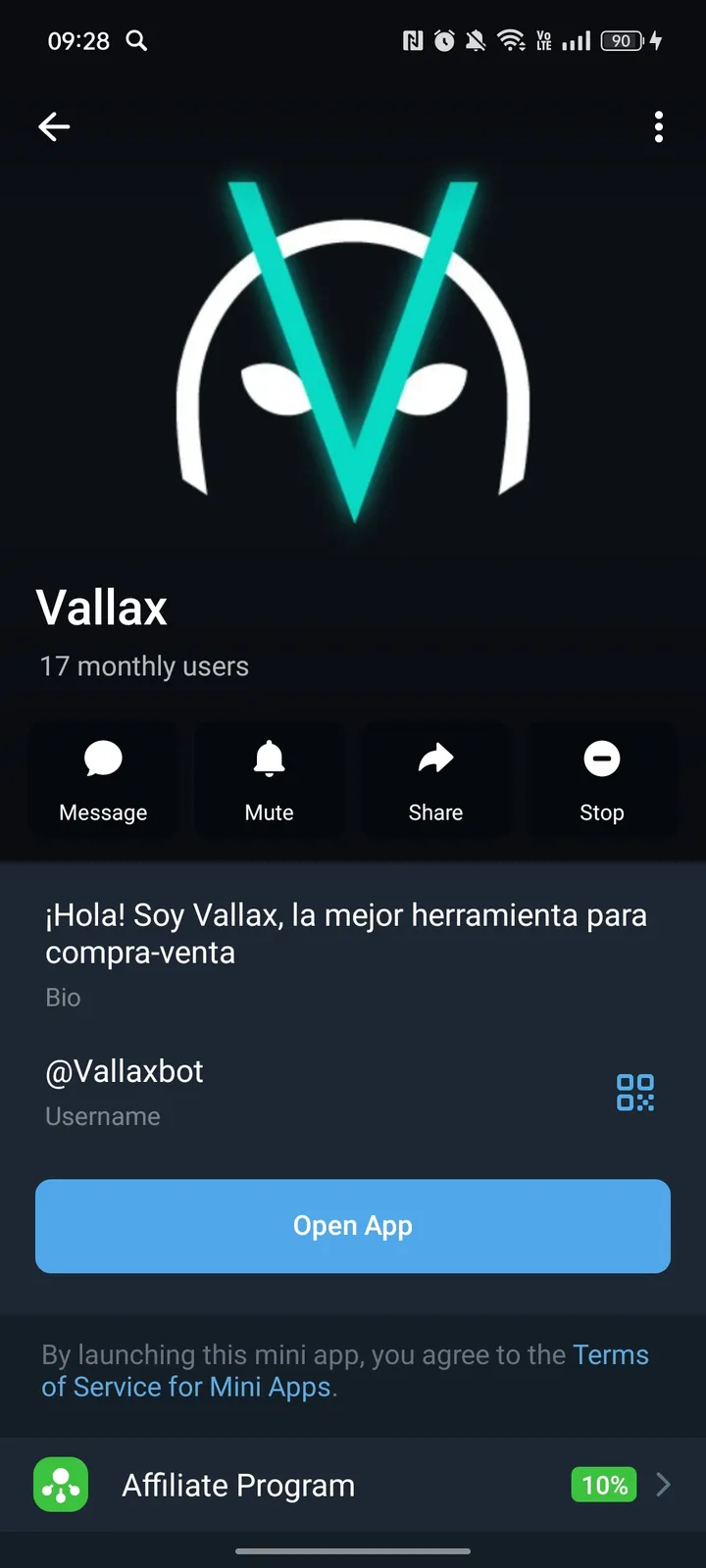Image resolution: width=706 pixels, height=1568 pixels.
Task: Mute notifications for Vallax
Action: point(270,779)
